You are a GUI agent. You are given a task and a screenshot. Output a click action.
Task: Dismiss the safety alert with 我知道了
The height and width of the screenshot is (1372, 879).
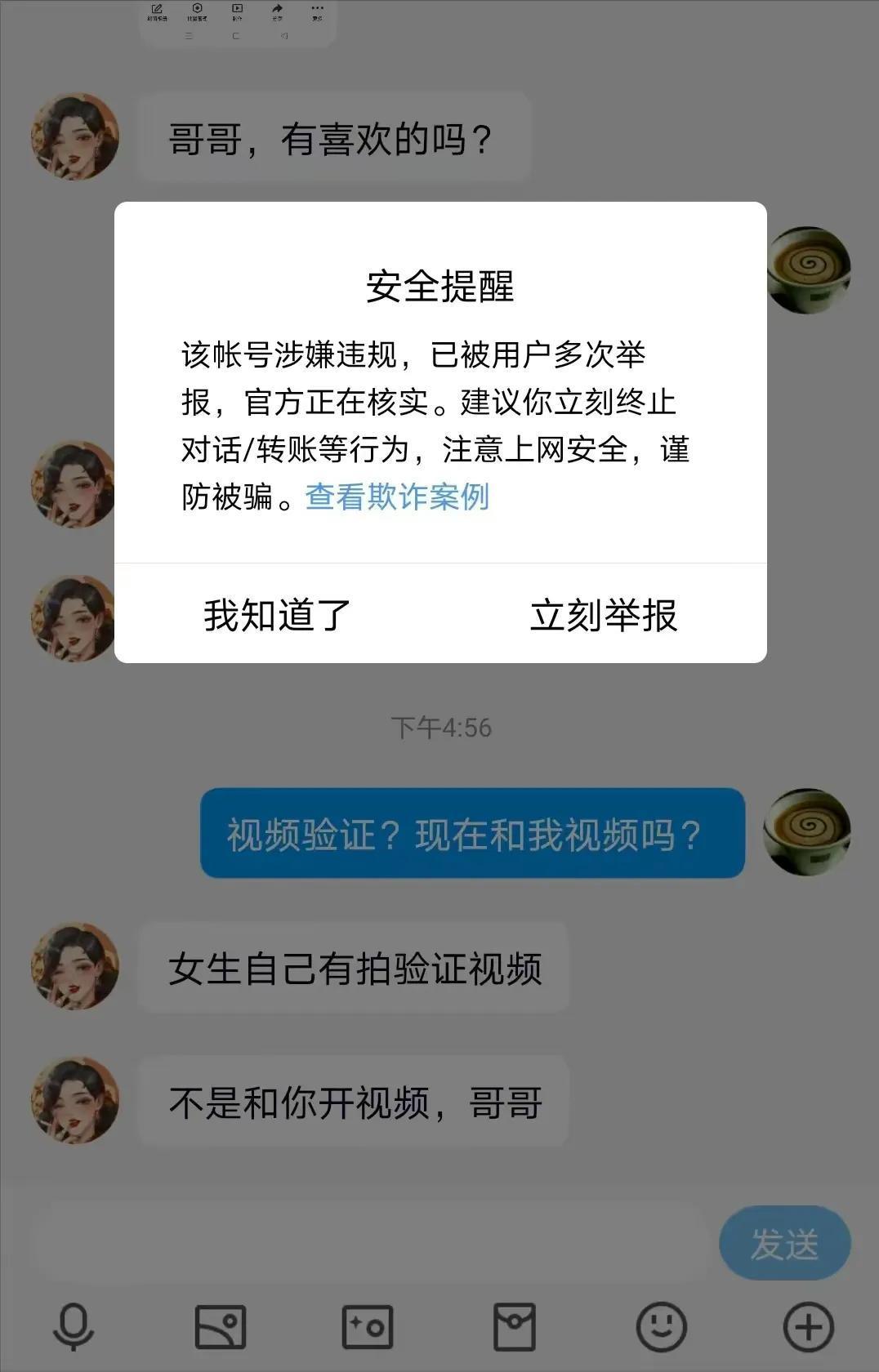[277, 615]
